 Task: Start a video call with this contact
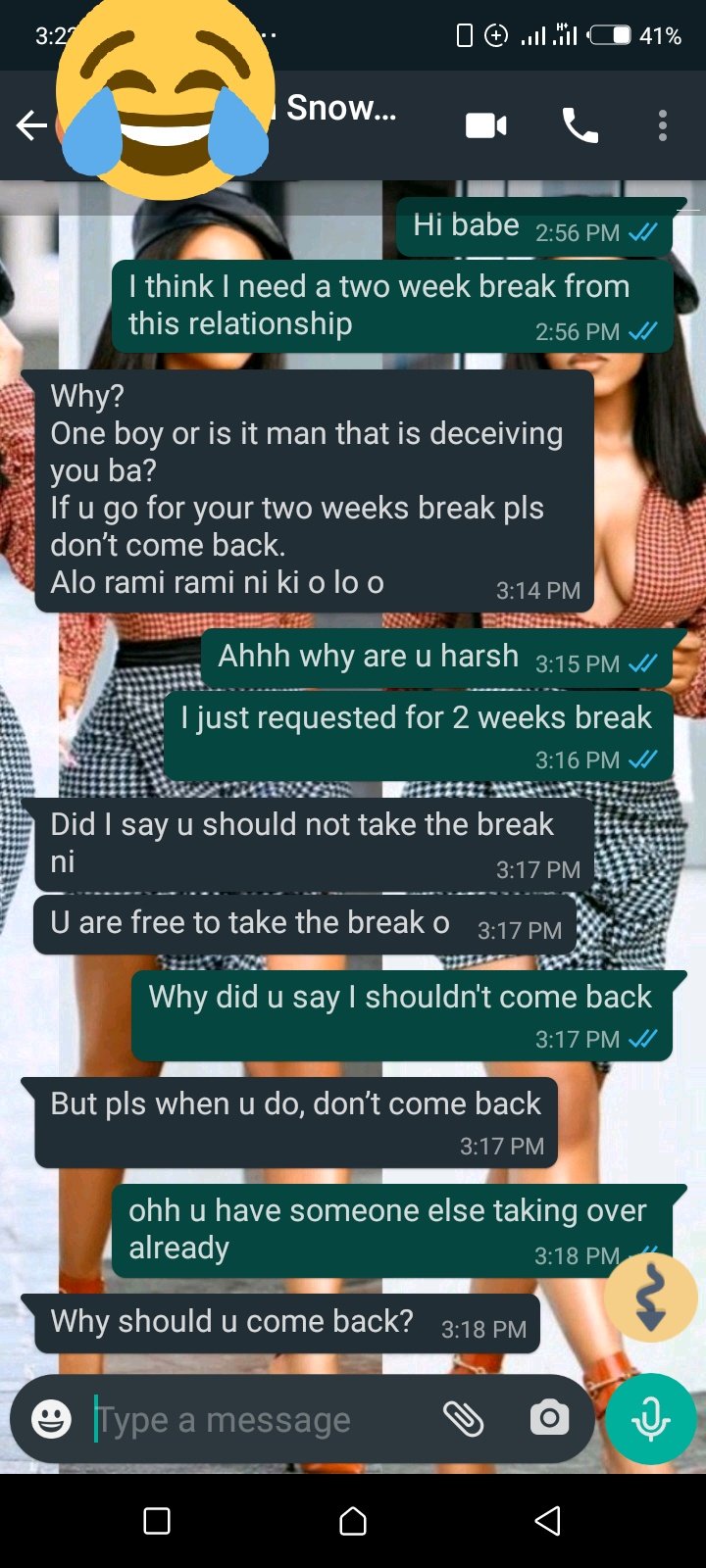coord(486,125)
